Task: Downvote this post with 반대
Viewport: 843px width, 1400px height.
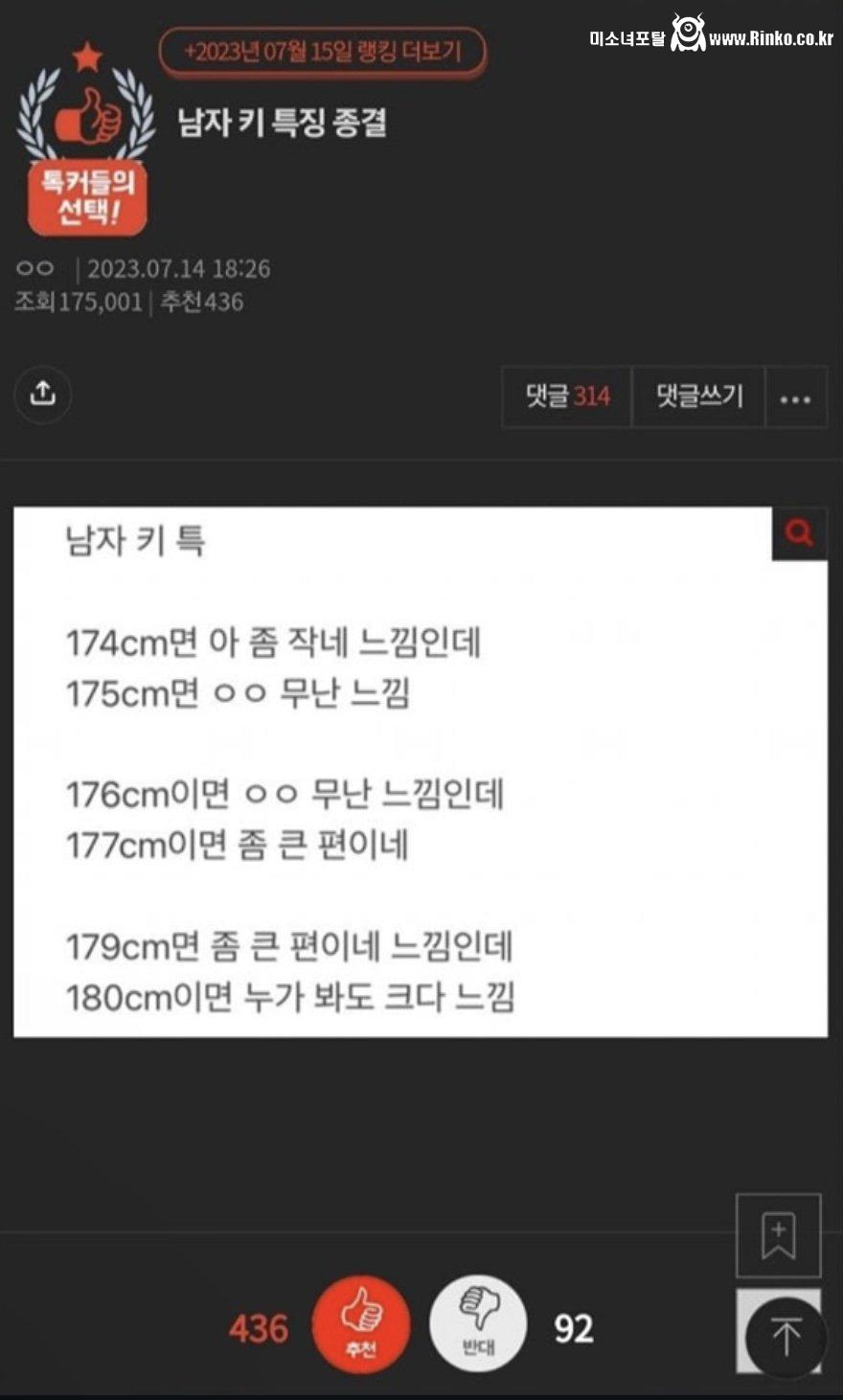Action: (478, 1324)
